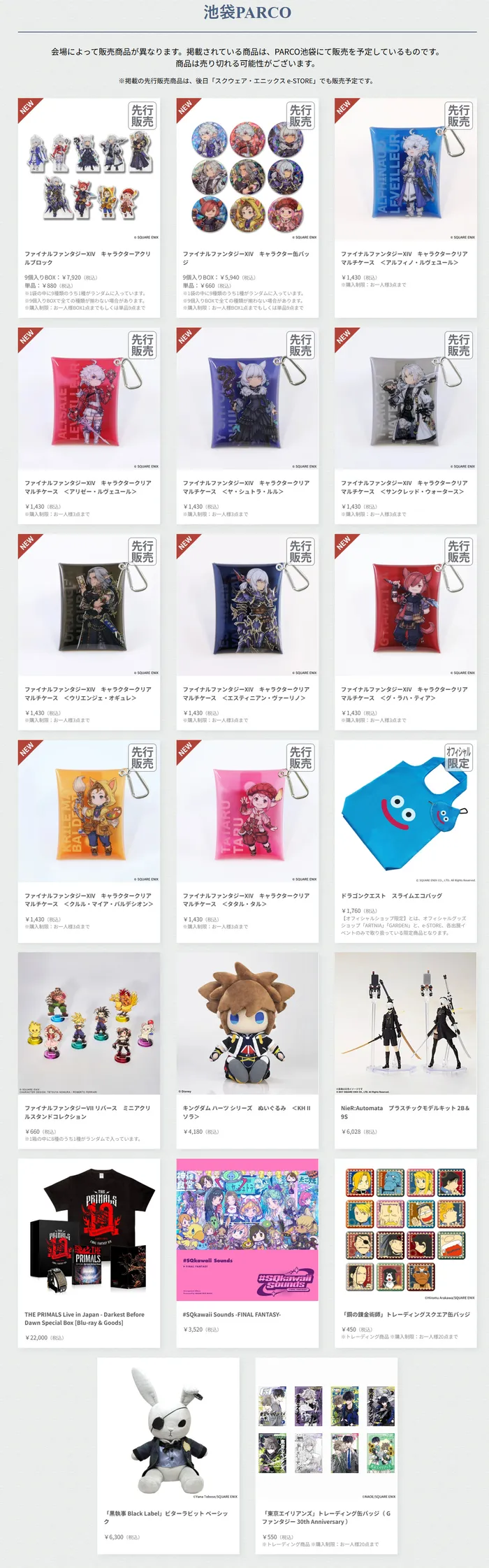View the Kingdom Hearts KH II Sora plush

(247, 1024)
